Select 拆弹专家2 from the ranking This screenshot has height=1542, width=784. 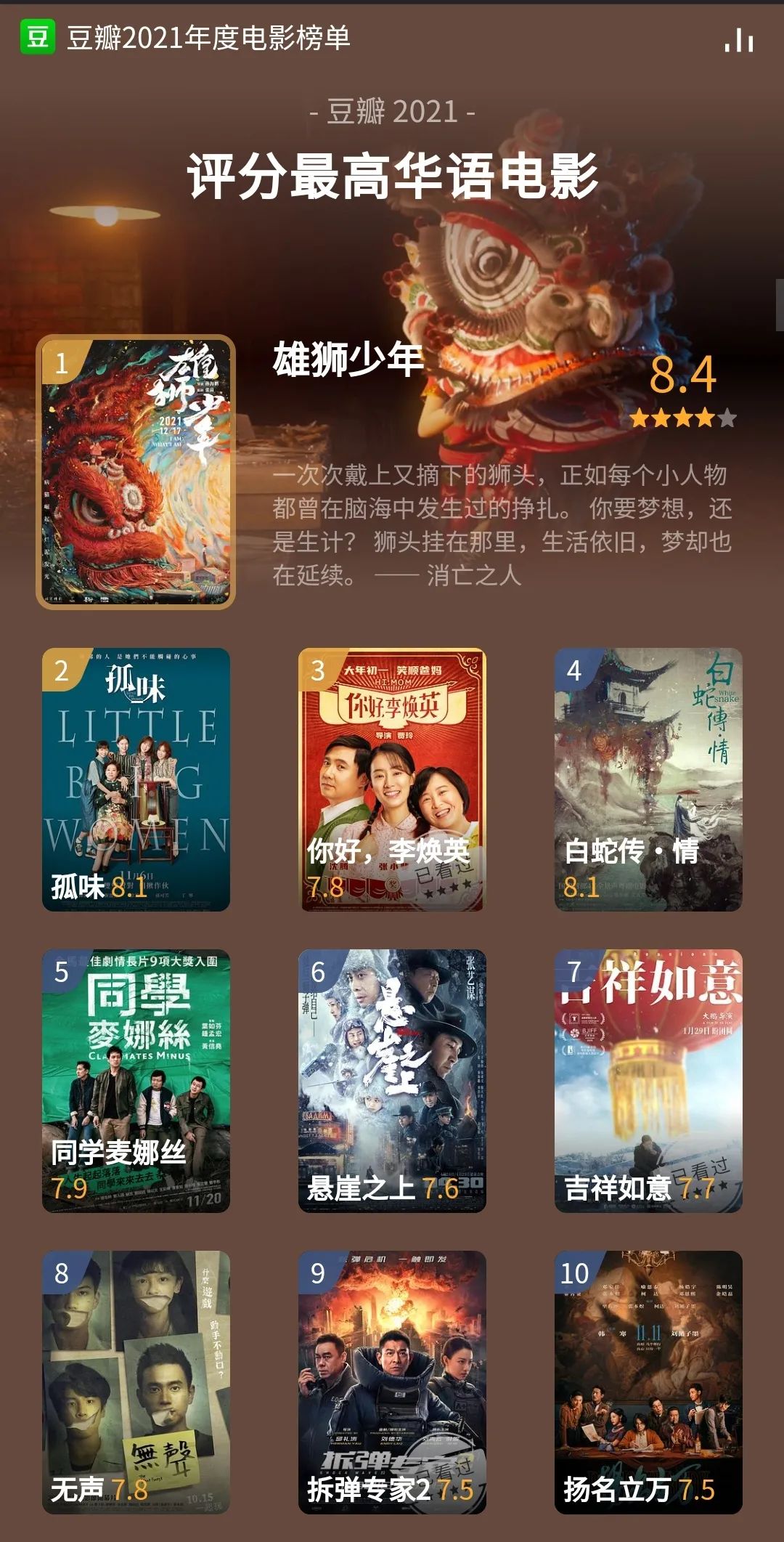click(x=392, y=1381)
